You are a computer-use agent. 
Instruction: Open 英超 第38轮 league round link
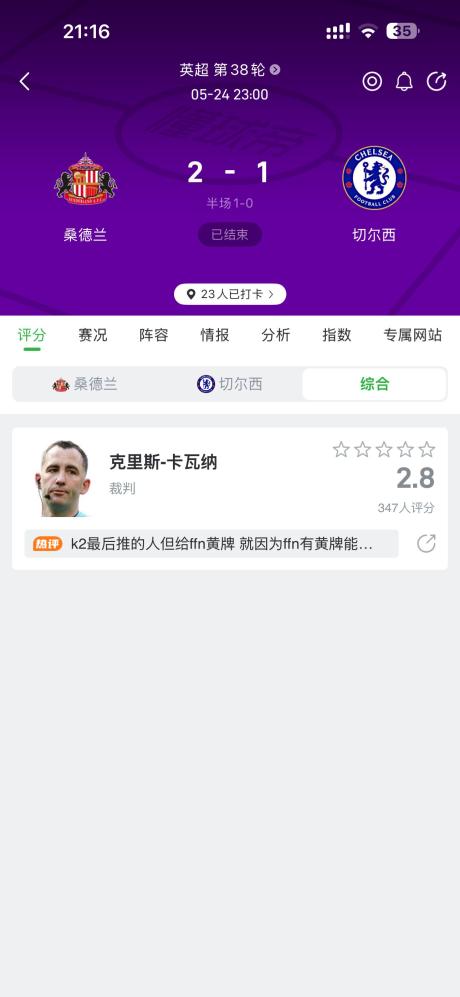pyautogui.click(x=230, y=70)
